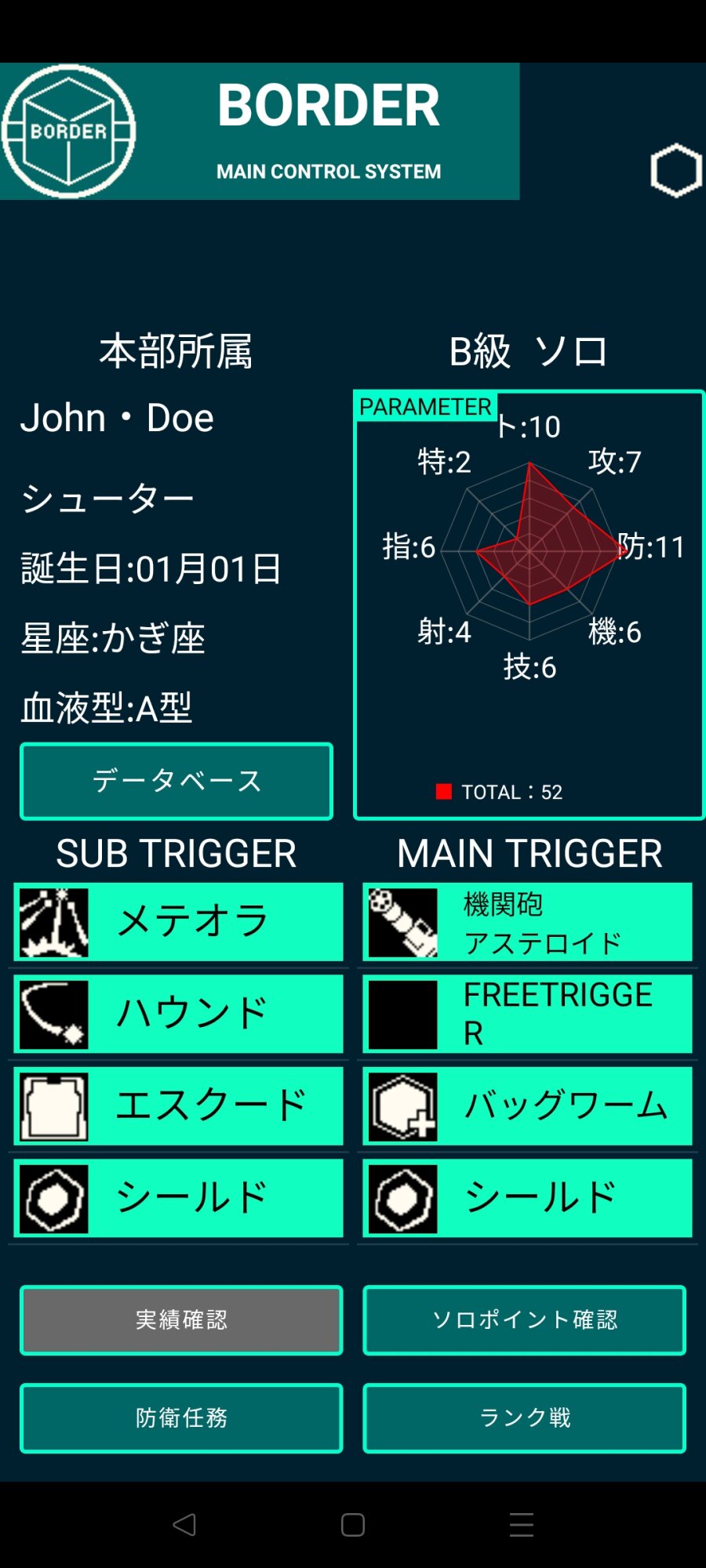Select the FREETRIGGER slot
The height and width of the screenshot is (1568, 706).
click(x=528, y=1014)
